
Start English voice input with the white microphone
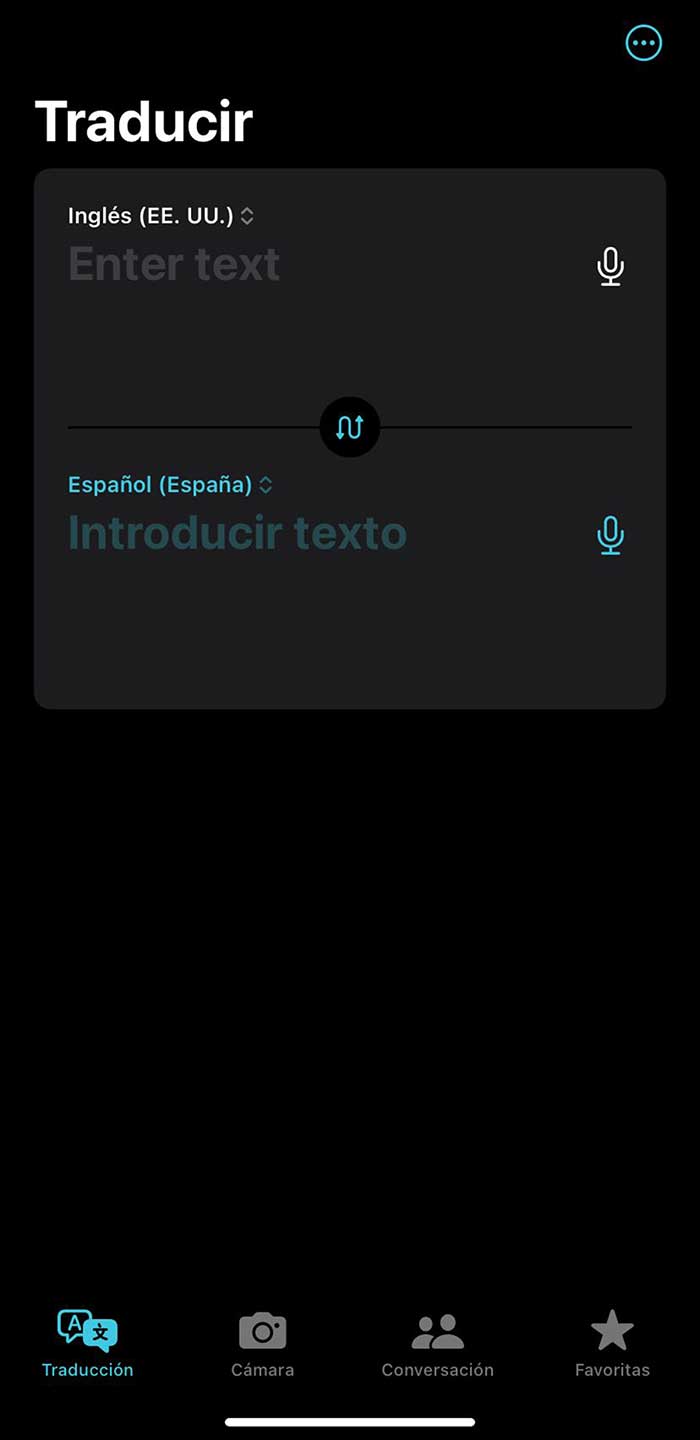pos(610,266)
